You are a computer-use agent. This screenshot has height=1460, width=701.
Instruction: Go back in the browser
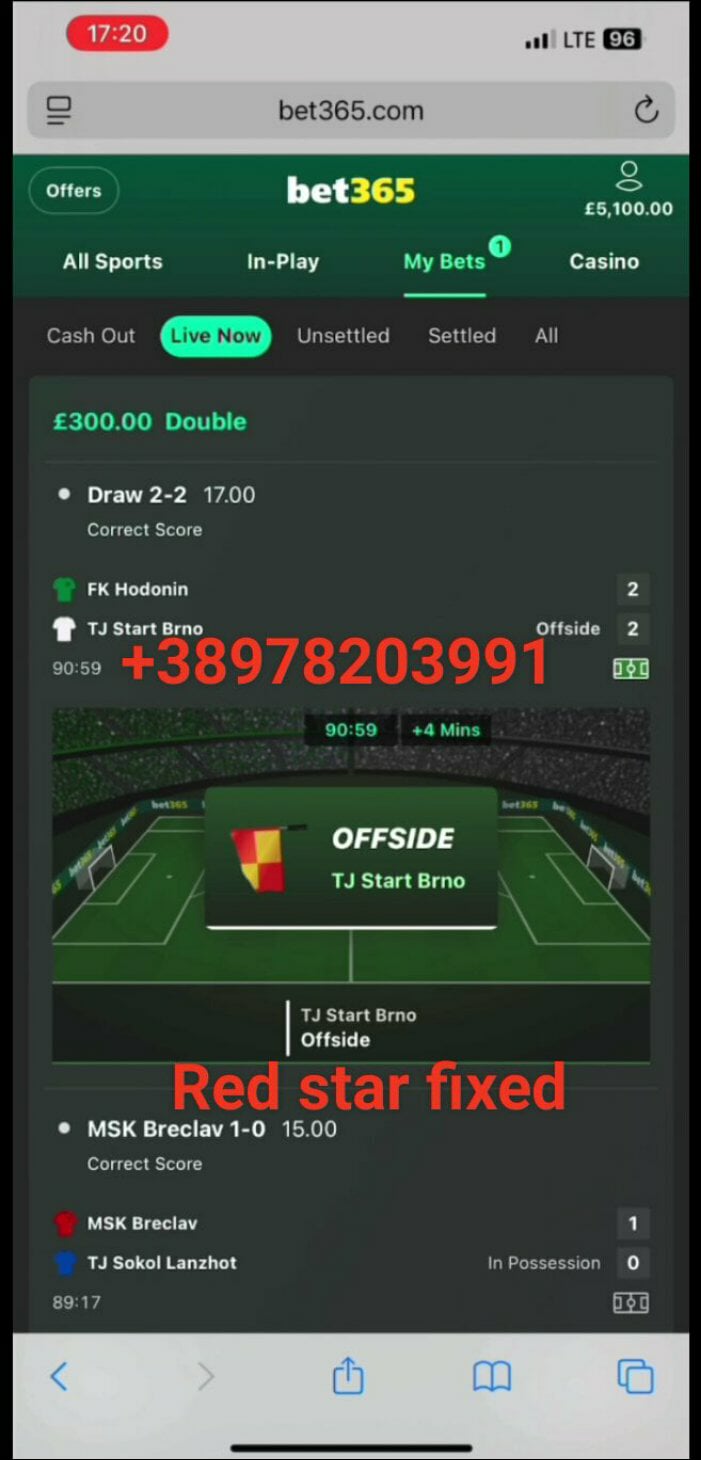(59, 1377)
